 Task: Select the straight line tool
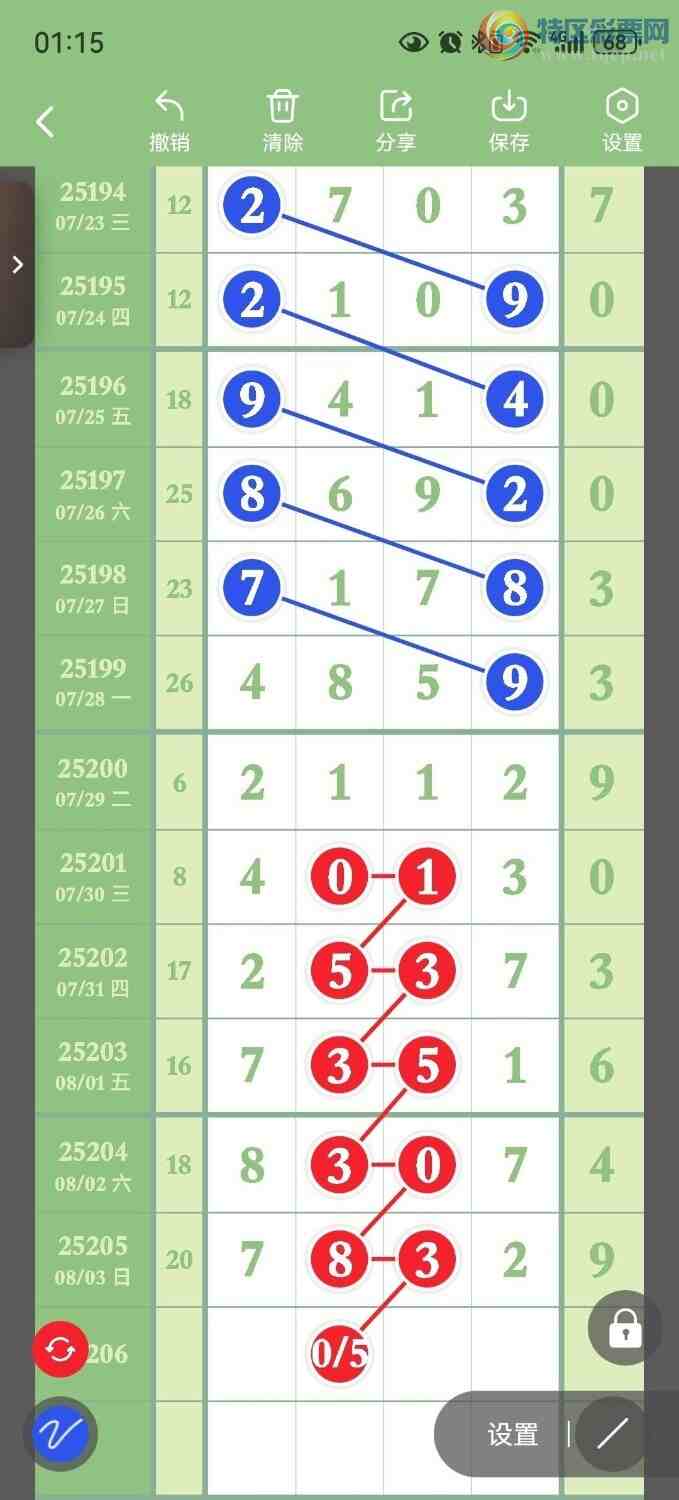612,1434
